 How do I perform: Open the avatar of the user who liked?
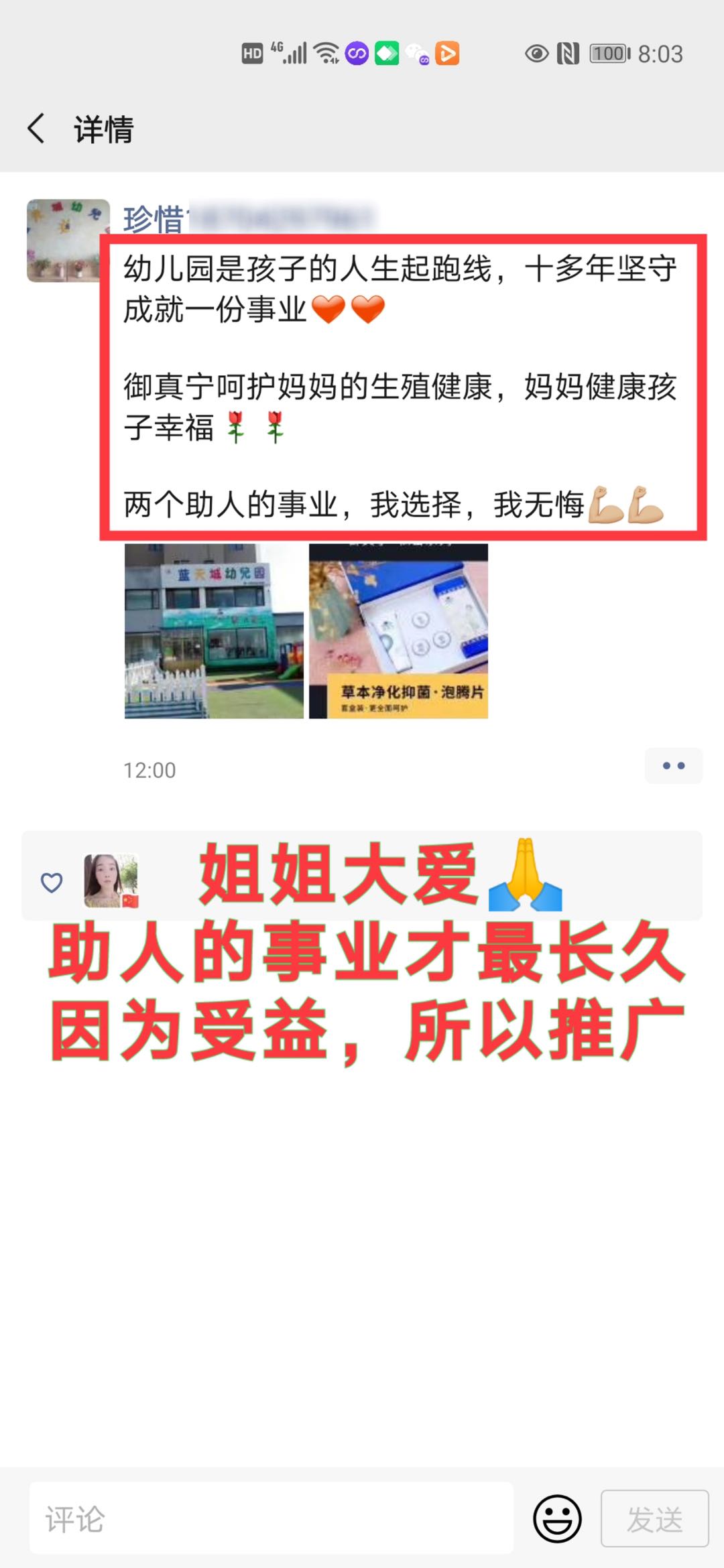[x=111, y=880]
